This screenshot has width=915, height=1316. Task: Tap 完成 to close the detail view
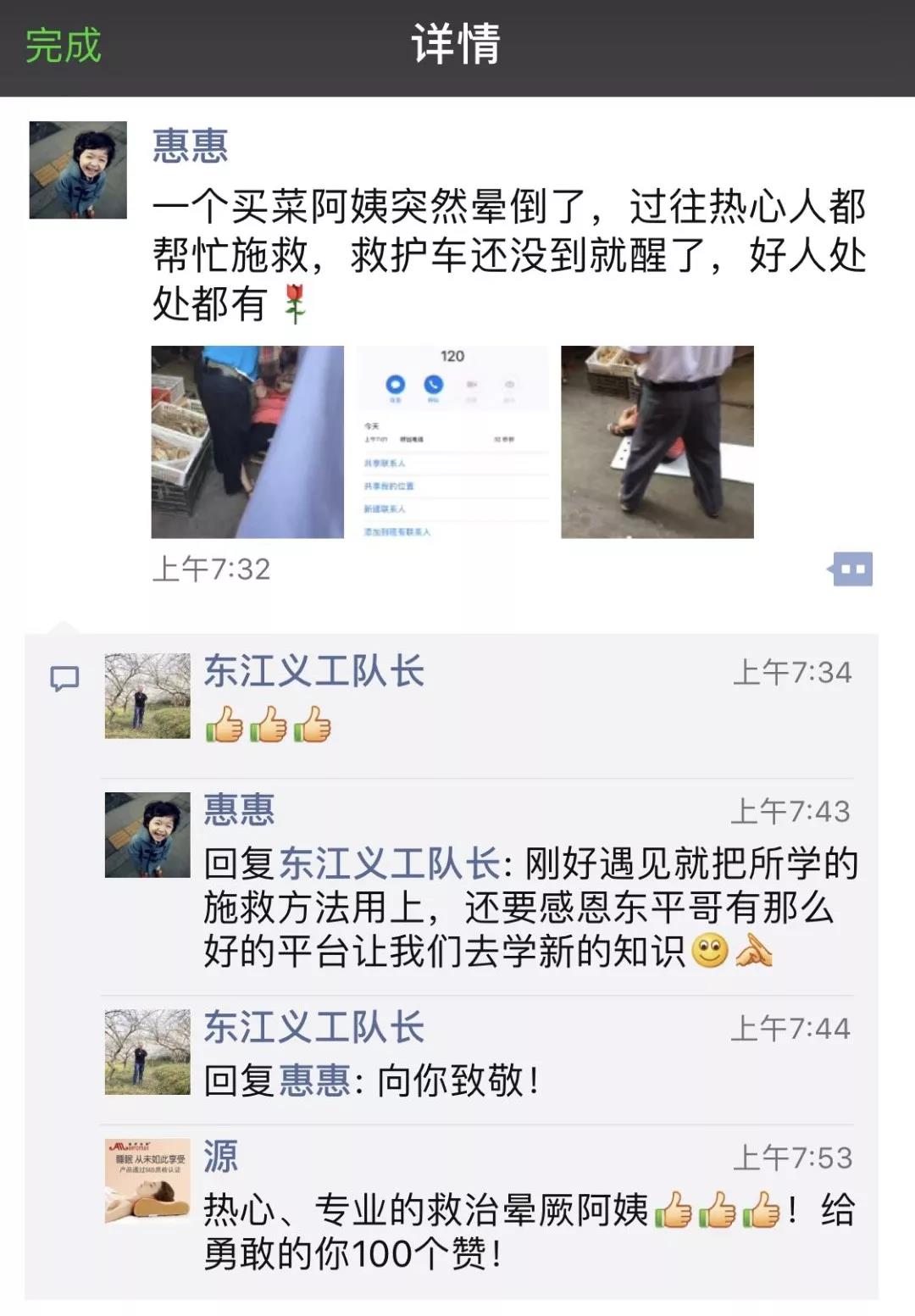click(x=63, y=46)
